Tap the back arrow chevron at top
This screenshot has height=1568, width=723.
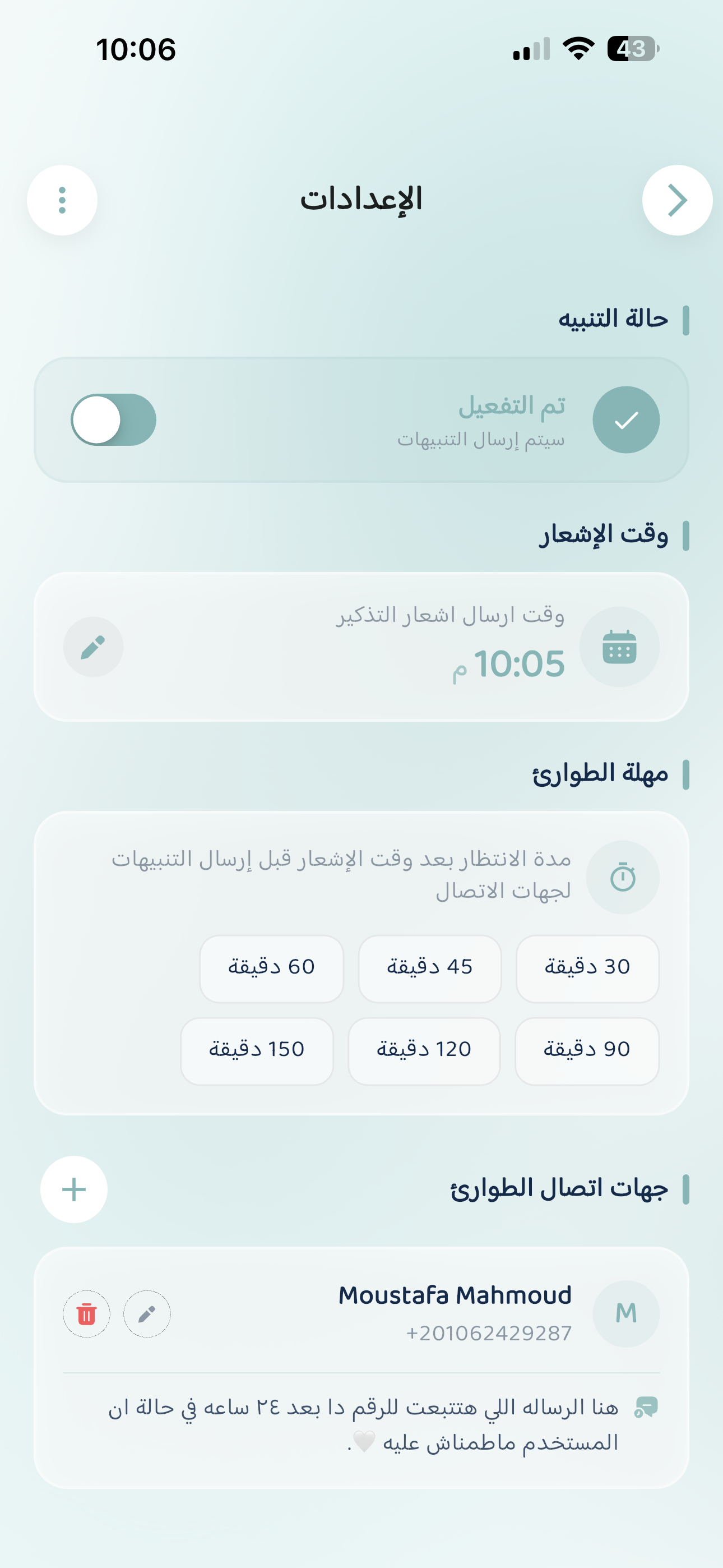[676, 199]
